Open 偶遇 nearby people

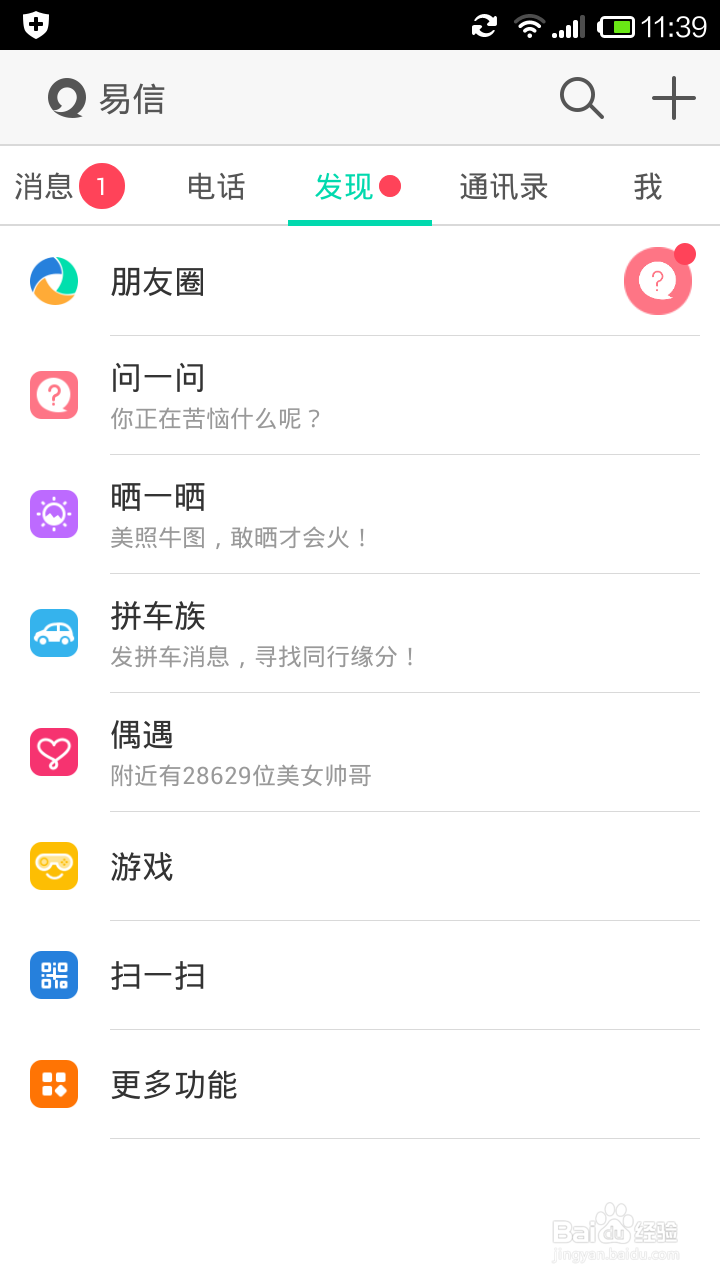point(360,752)
